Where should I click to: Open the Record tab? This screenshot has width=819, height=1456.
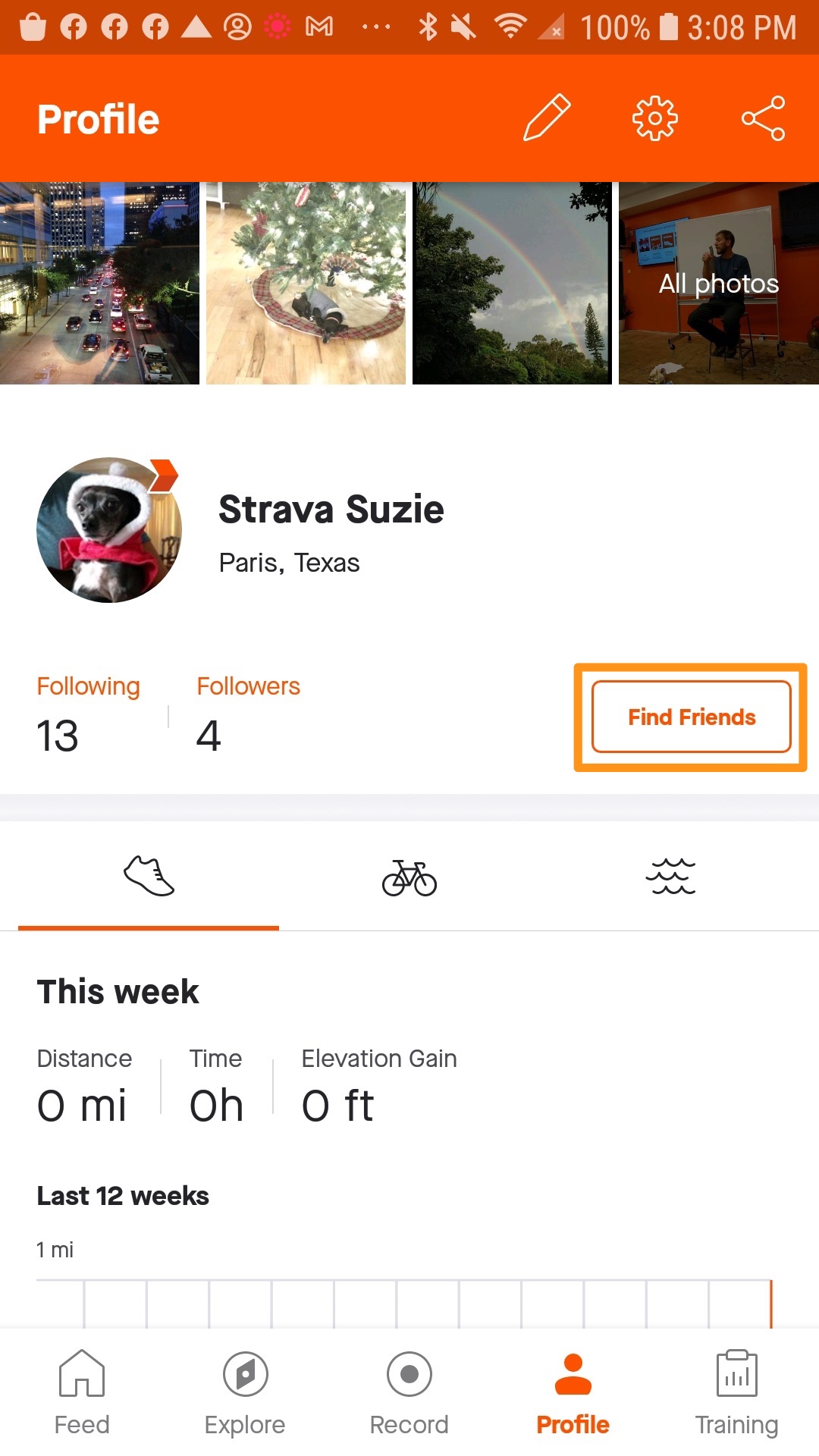409,1392
